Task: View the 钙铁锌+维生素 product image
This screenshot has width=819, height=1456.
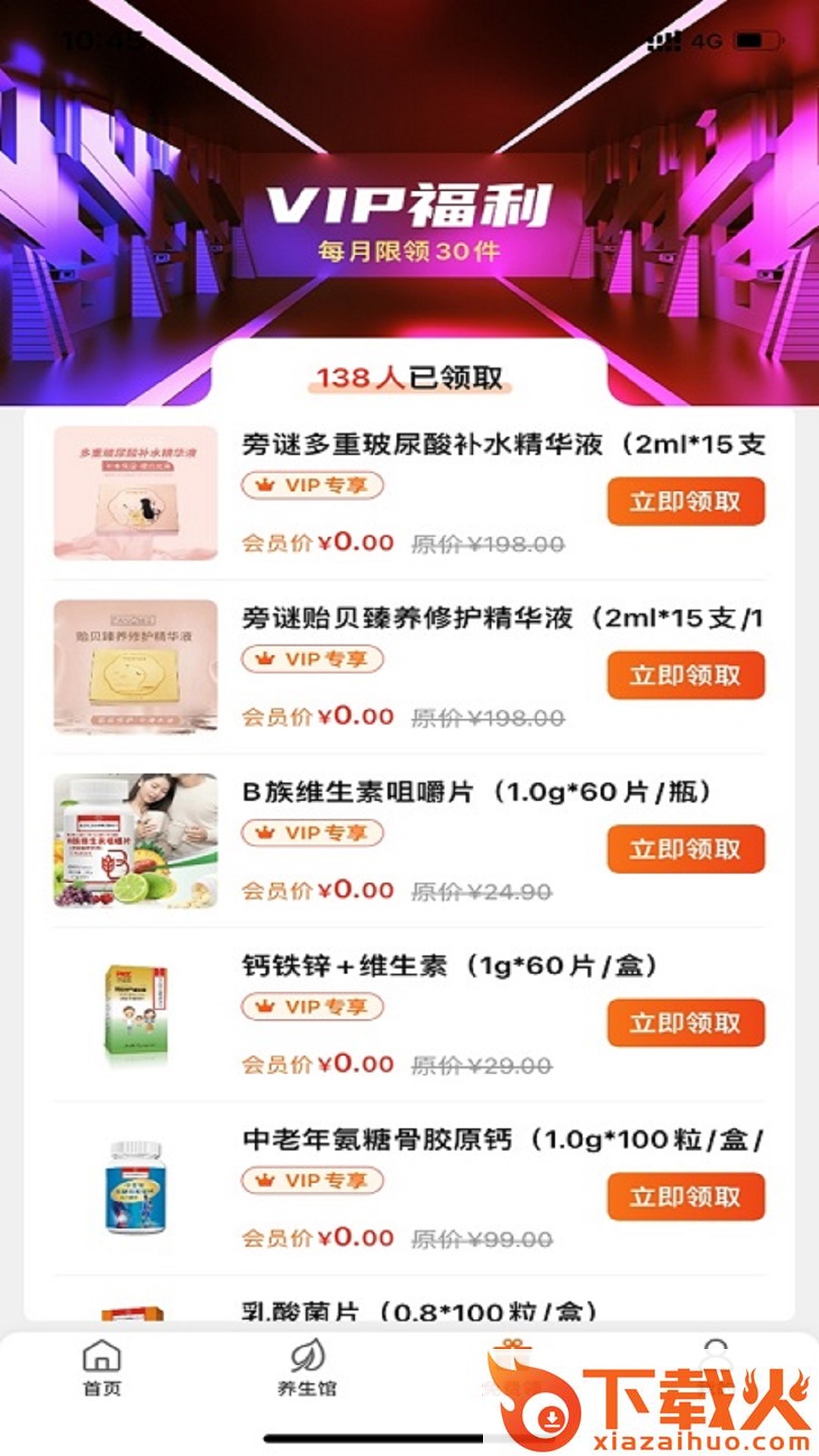Action: point(136,1015)
